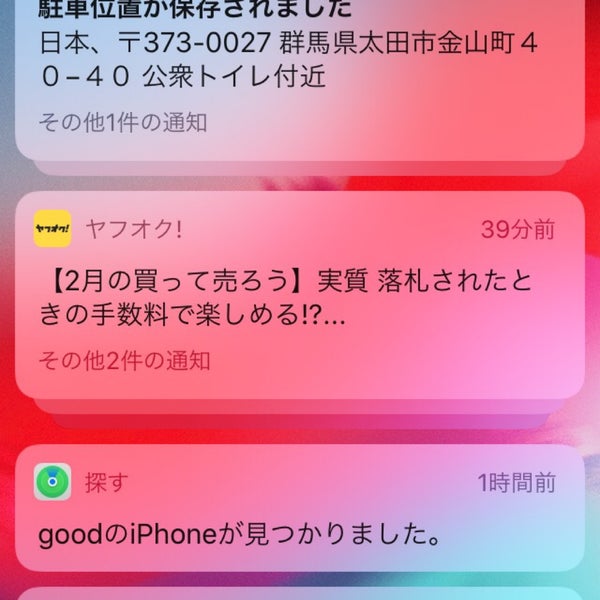Open the parked car location notification

pos(300,60)
